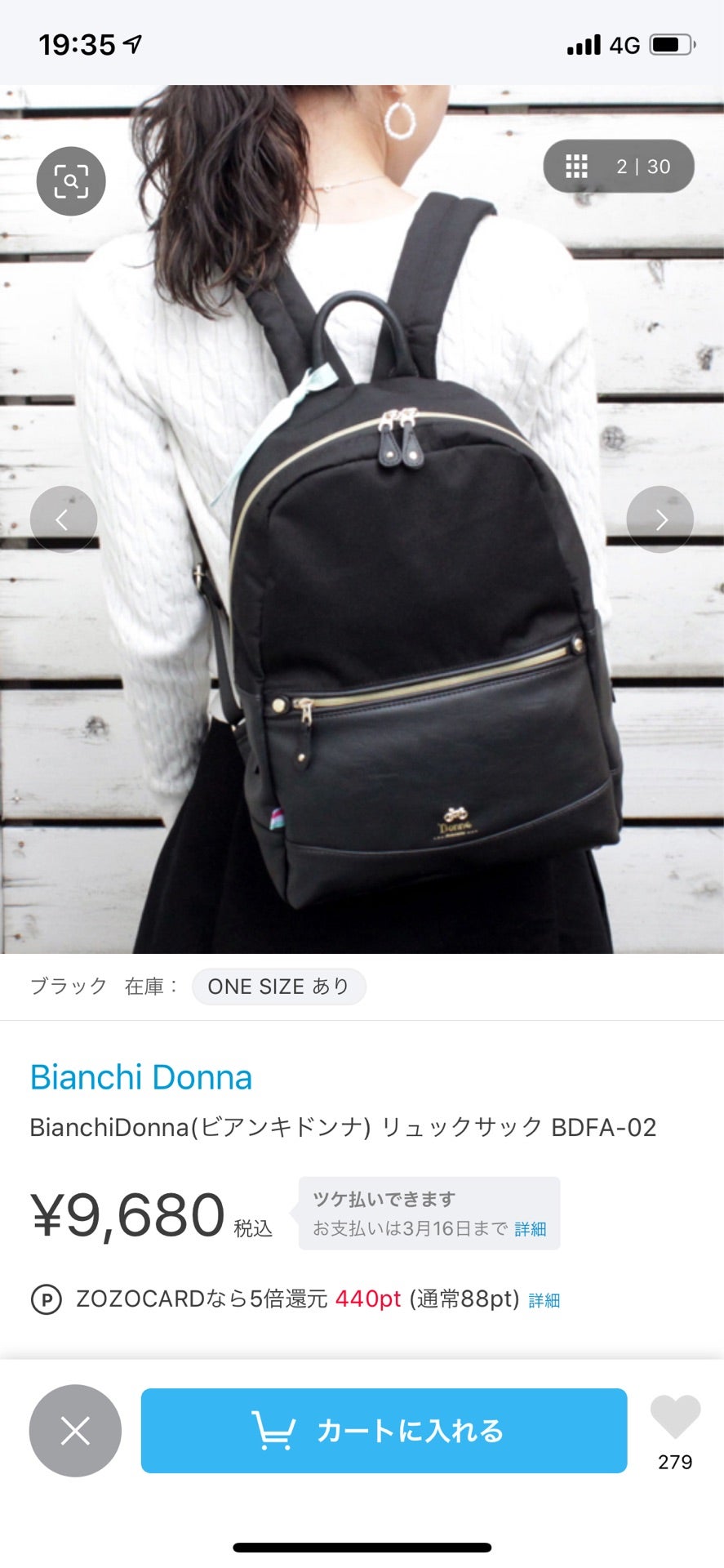Open the Bianchi Donna brand page
Viewport: 724px width, 1568px height.
(x=140, y=1077)
